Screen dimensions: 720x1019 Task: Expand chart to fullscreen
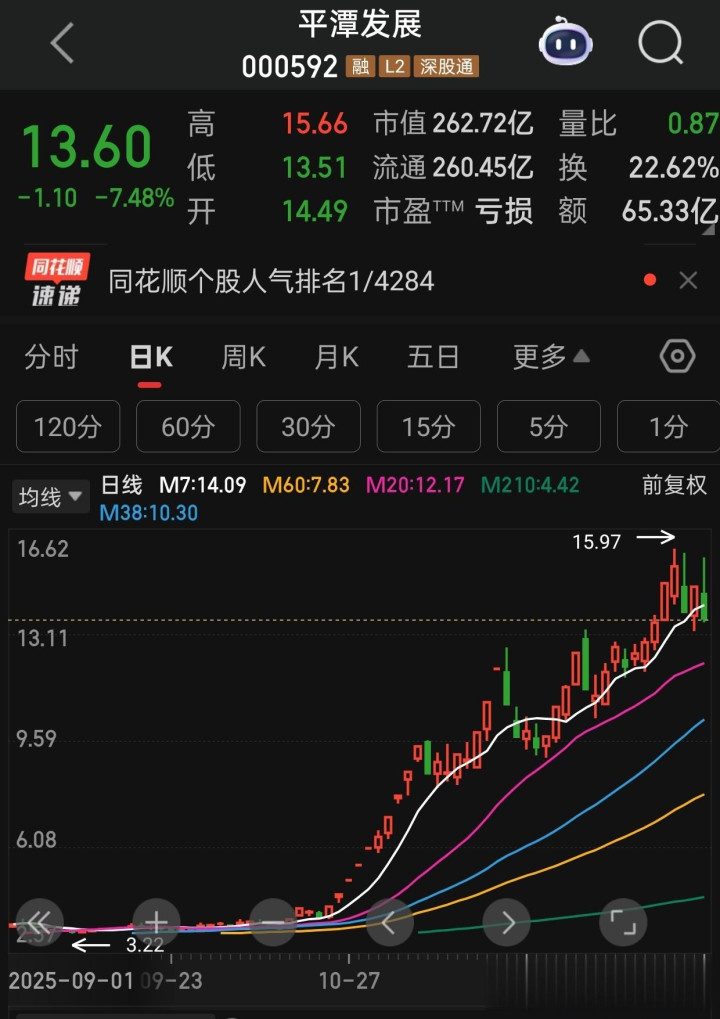tap(624, 922)
